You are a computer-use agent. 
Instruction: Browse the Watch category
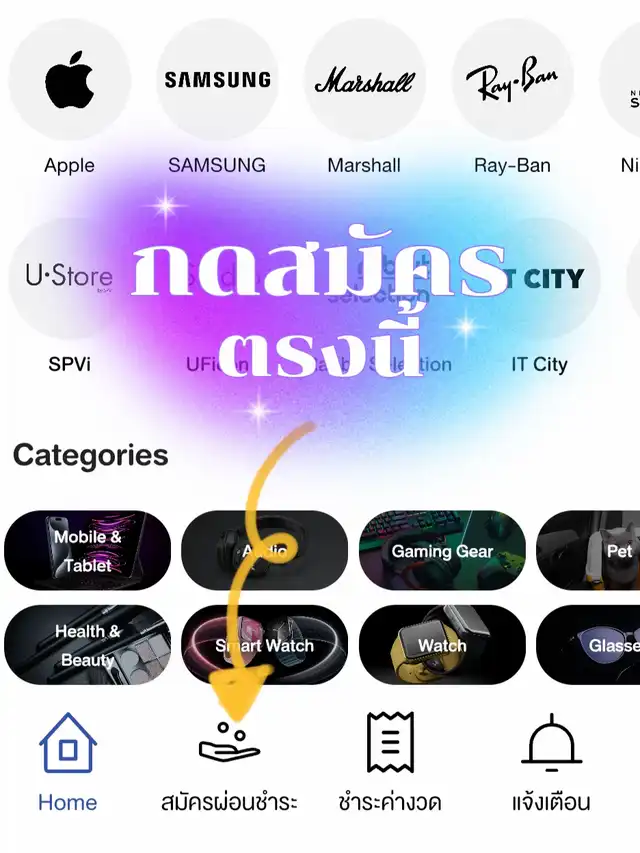point(442,645)
